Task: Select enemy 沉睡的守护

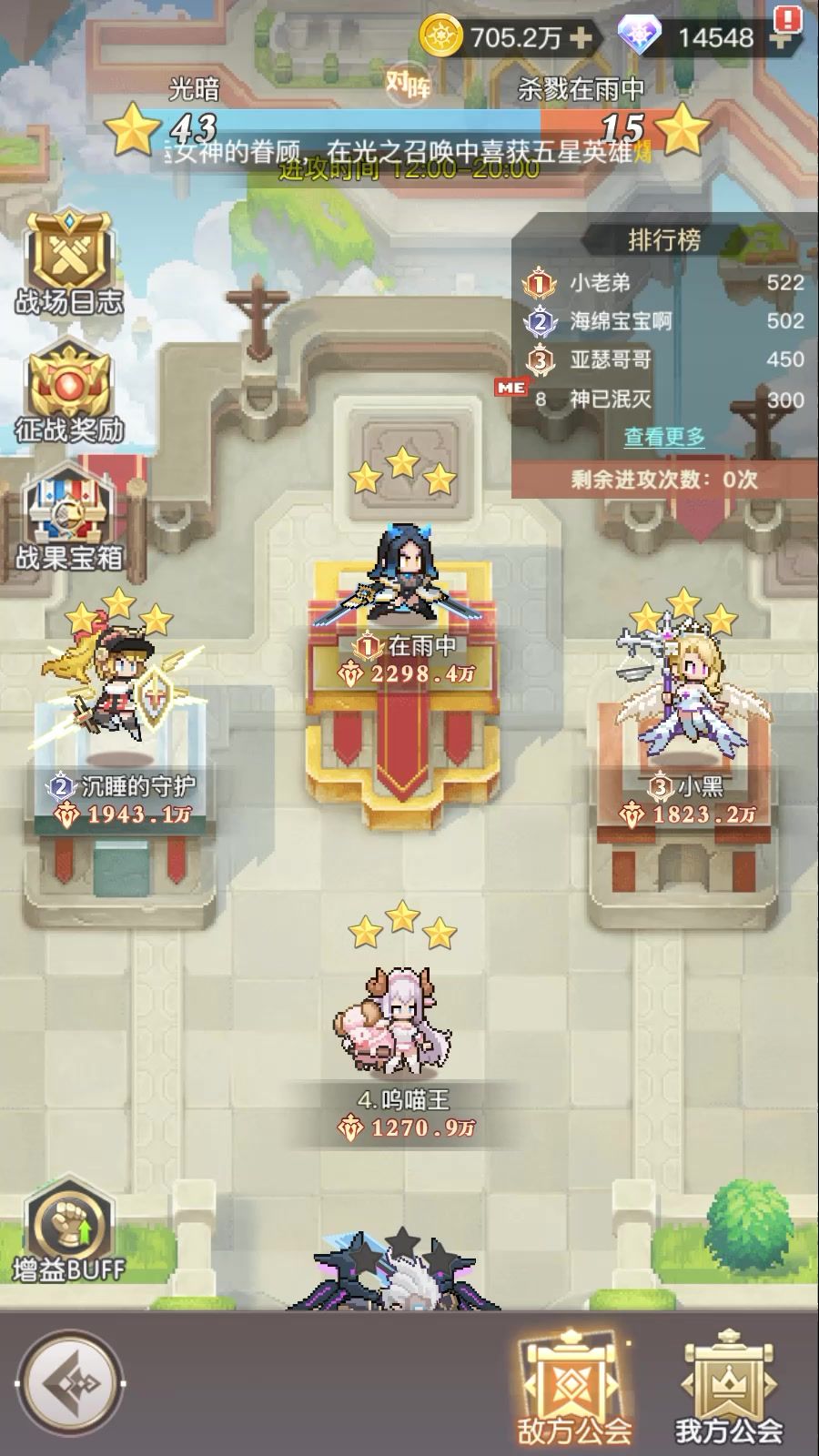Action: tap(118, 692)
